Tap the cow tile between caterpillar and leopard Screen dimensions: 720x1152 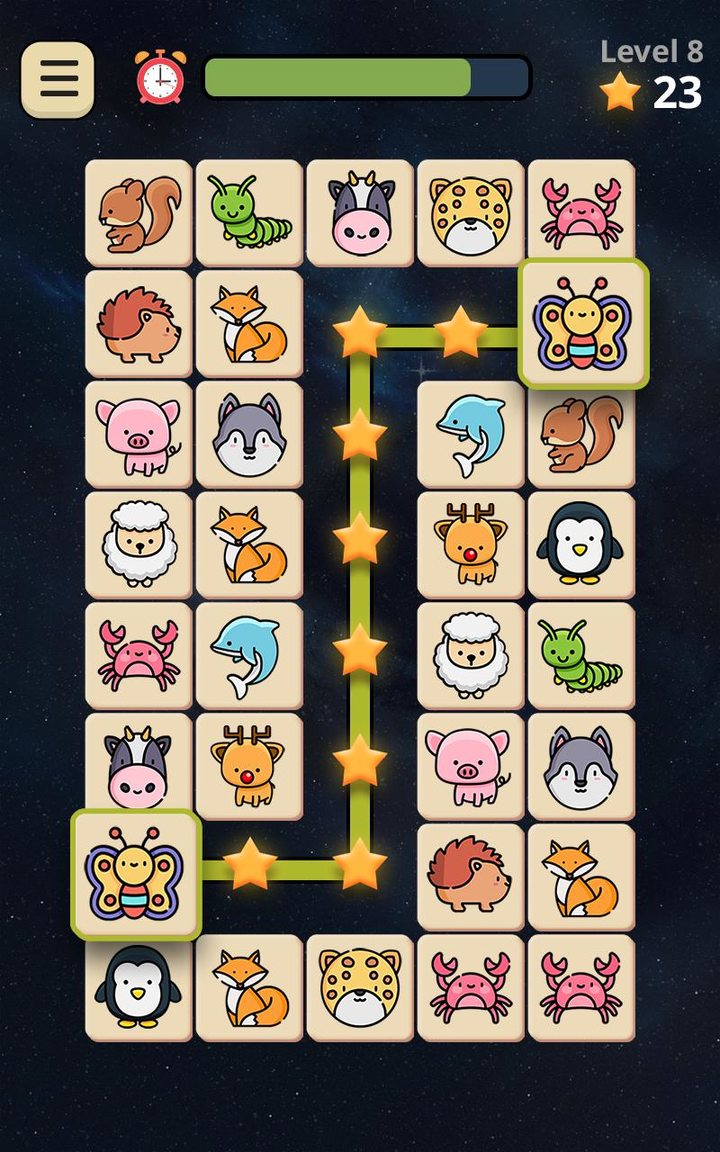(x=360, y=212)
